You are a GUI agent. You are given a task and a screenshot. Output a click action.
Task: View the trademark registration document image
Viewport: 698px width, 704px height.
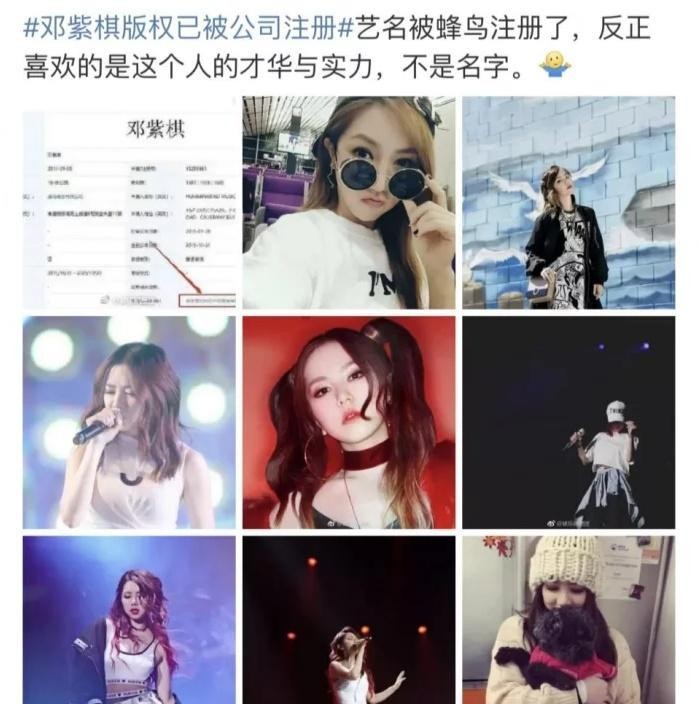coord(130,203)
